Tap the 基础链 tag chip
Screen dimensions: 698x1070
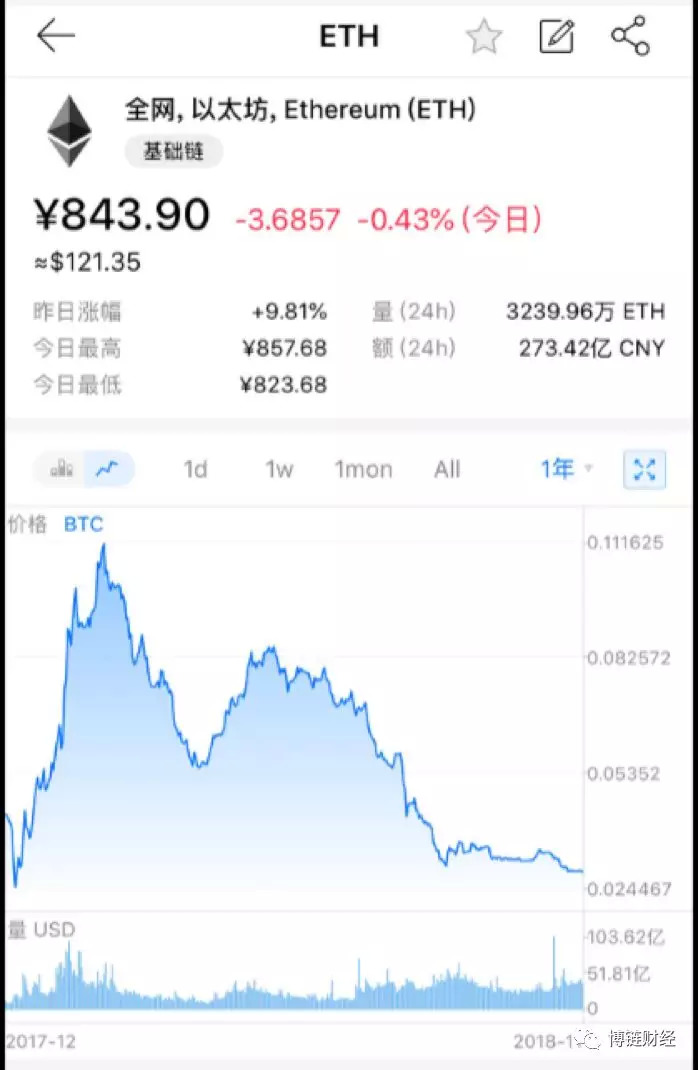[173, 151]
